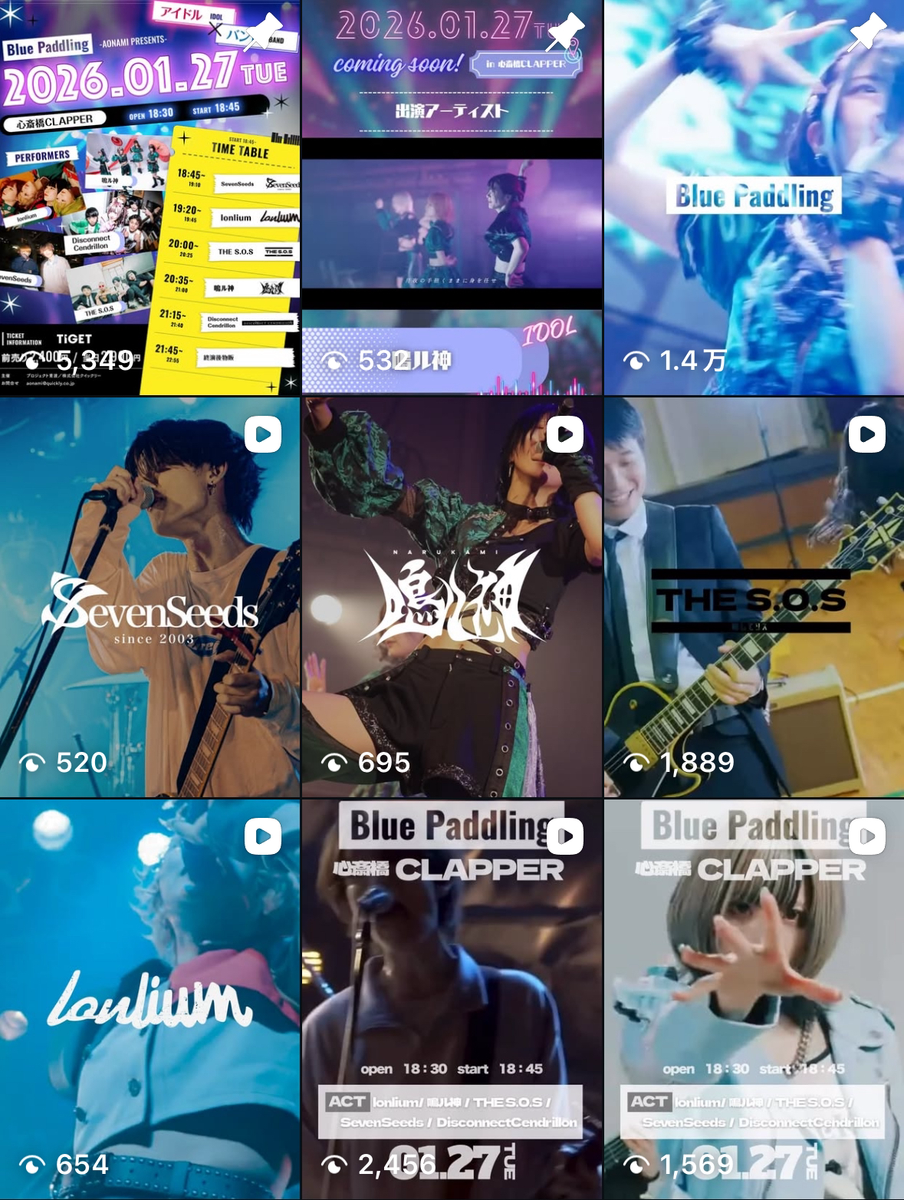Screen dimensions: 904x1200
Task: Open the pinned Blue Paddling time table post
Action: pos(150,198)
